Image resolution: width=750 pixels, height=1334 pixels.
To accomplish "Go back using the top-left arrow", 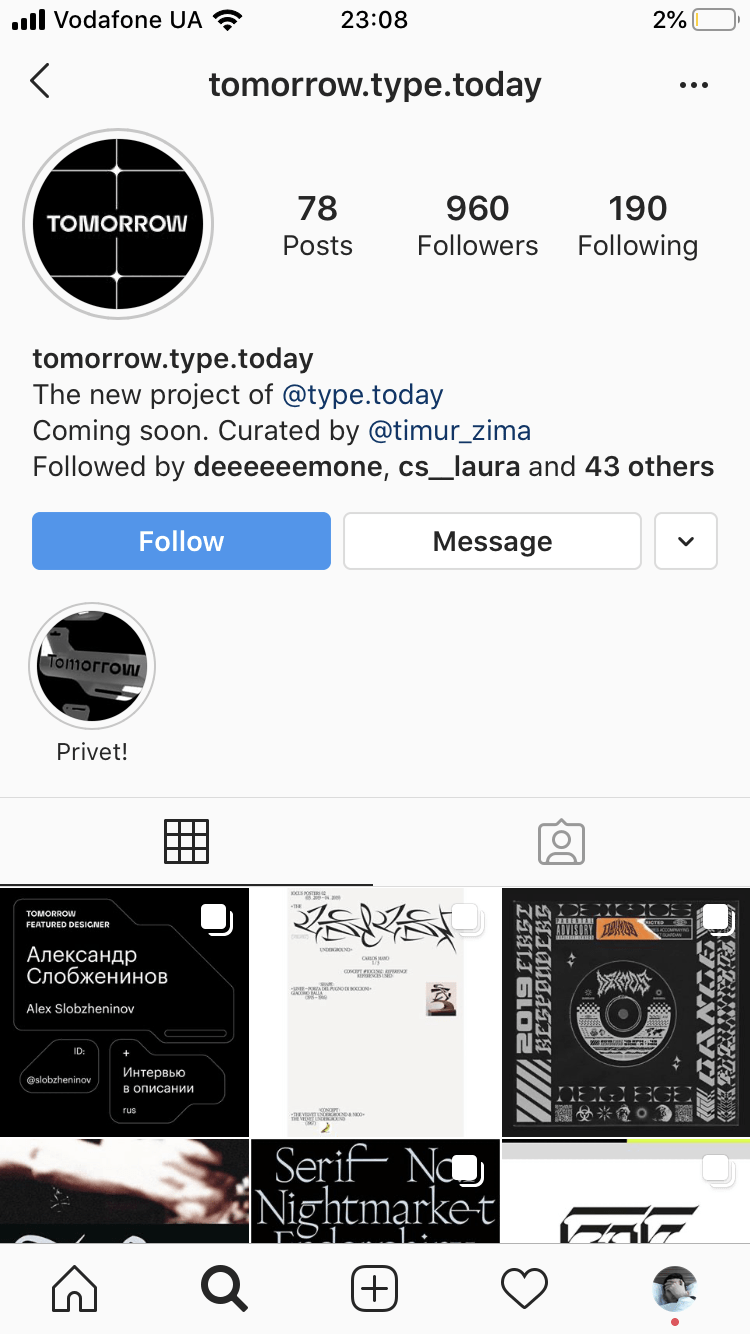I will 40,82.
